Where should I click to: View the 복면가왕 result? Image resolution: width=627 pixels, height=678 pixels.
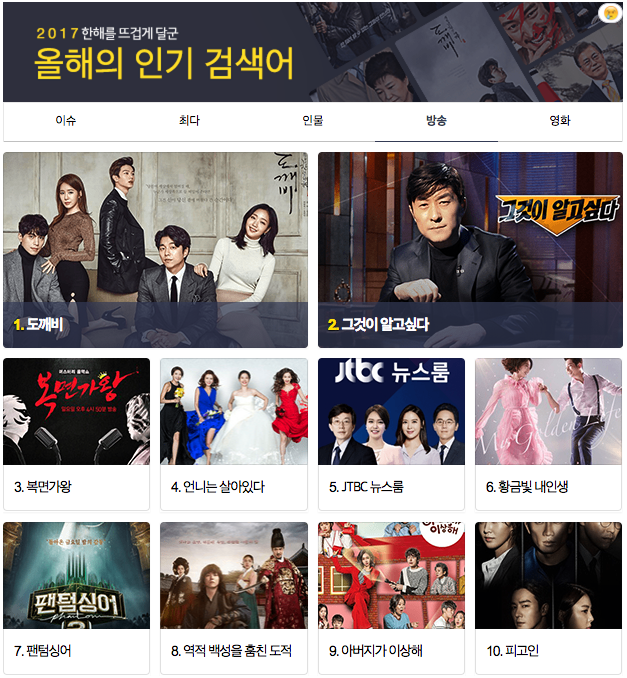[77, 433]
